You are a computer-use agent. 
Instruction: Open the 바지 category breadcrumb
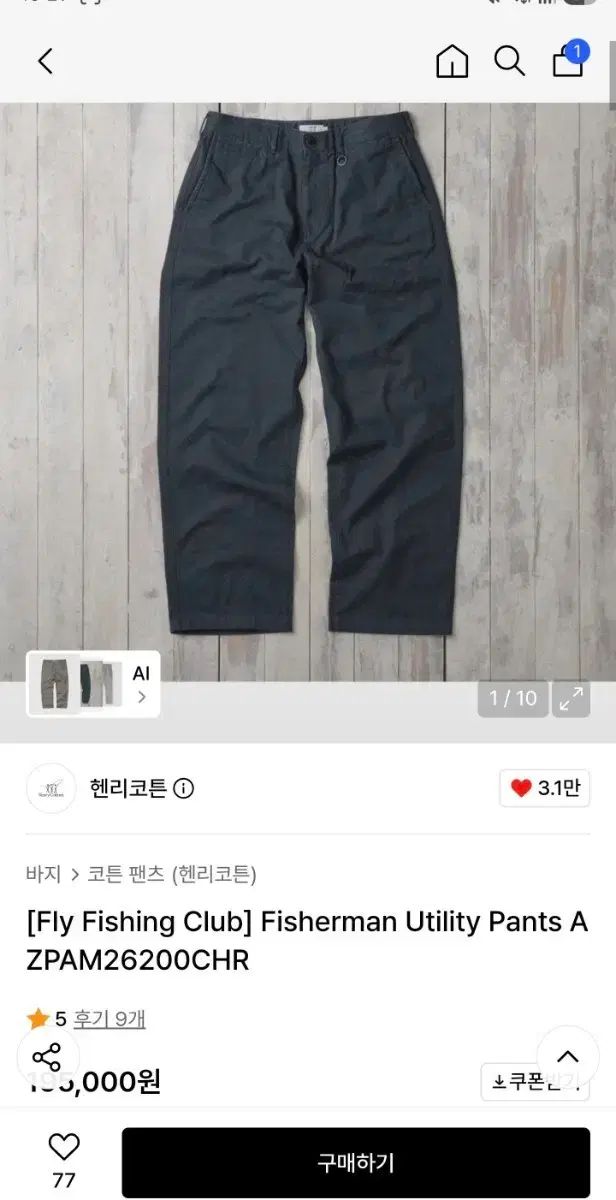(44, 874)
